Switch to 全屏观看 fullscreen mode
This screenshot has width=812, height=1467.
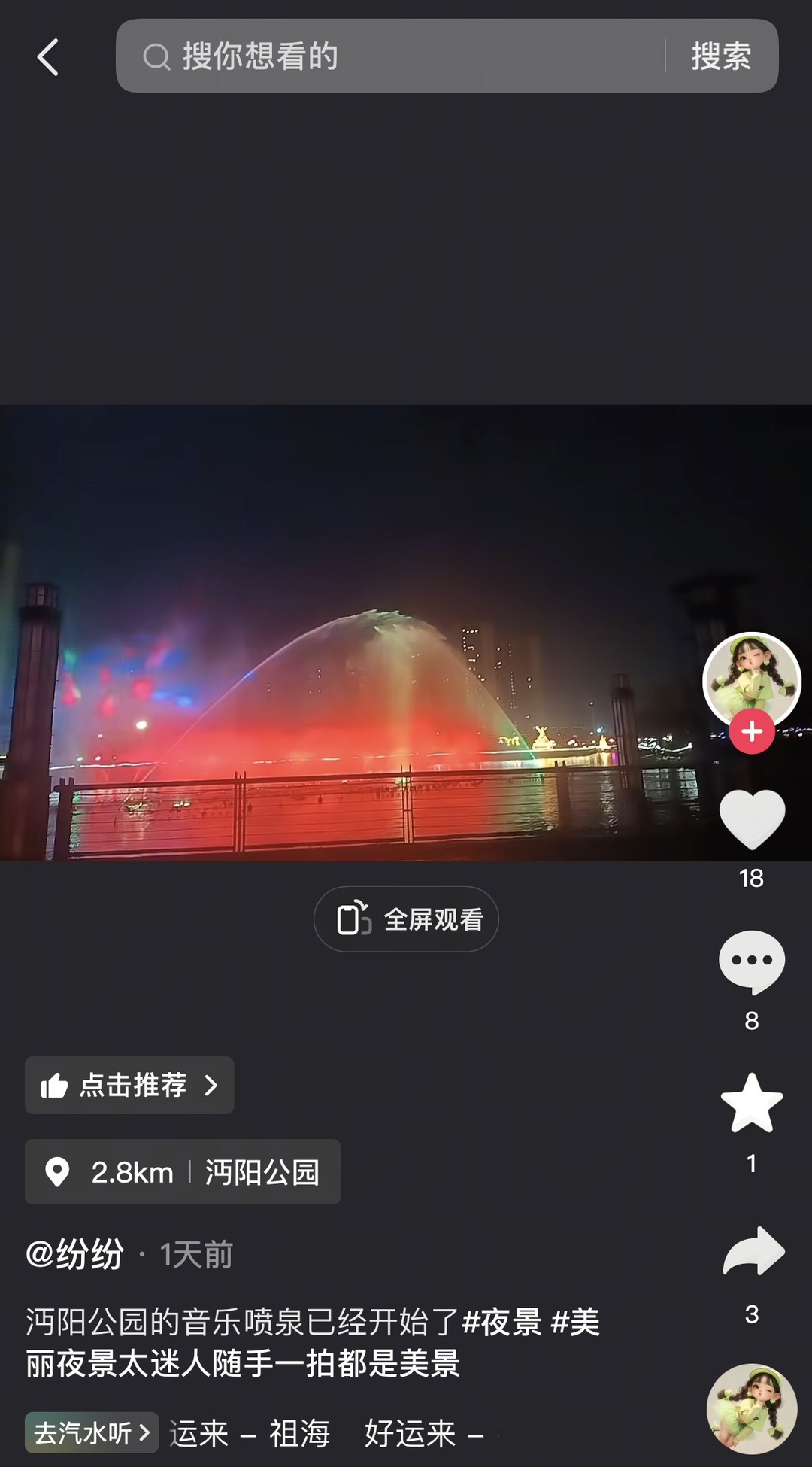[406, 919]
